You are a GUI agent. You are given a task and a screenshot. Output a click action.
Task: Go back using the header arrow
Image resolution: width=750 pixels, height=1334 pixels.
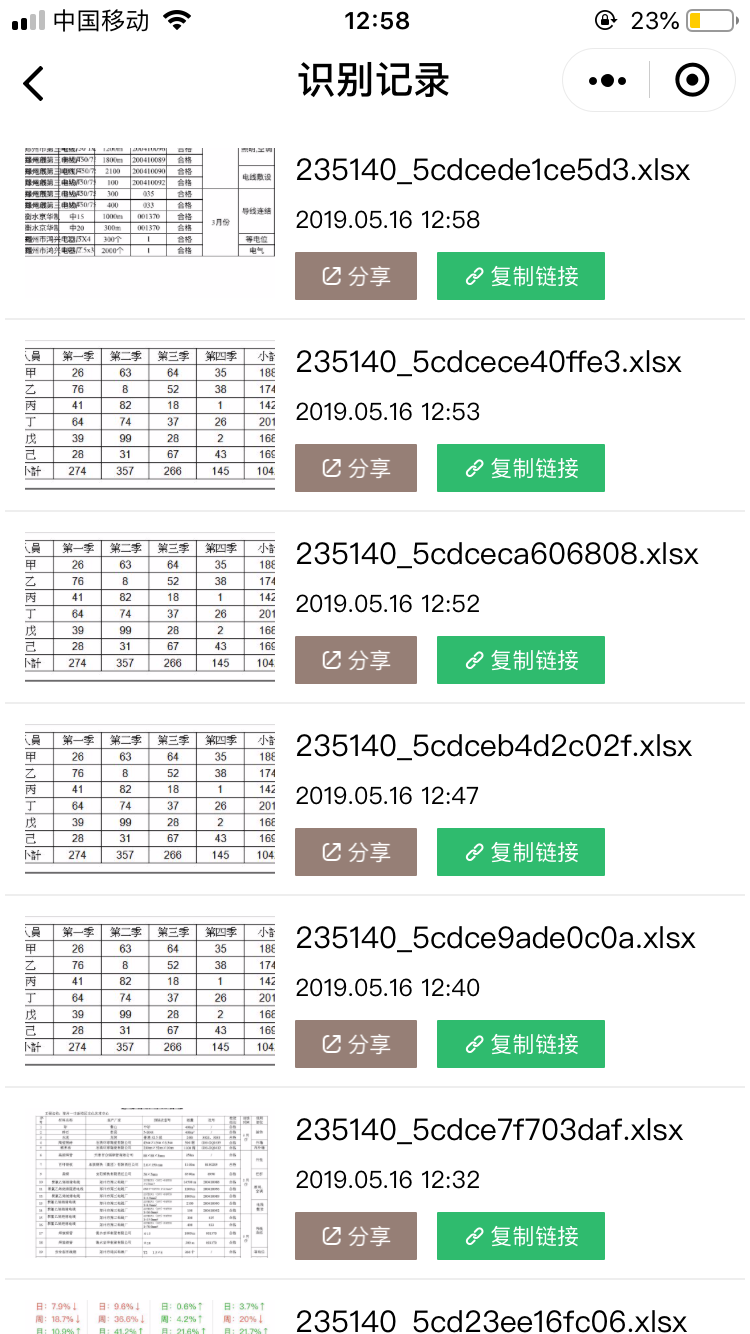point(34,83)
